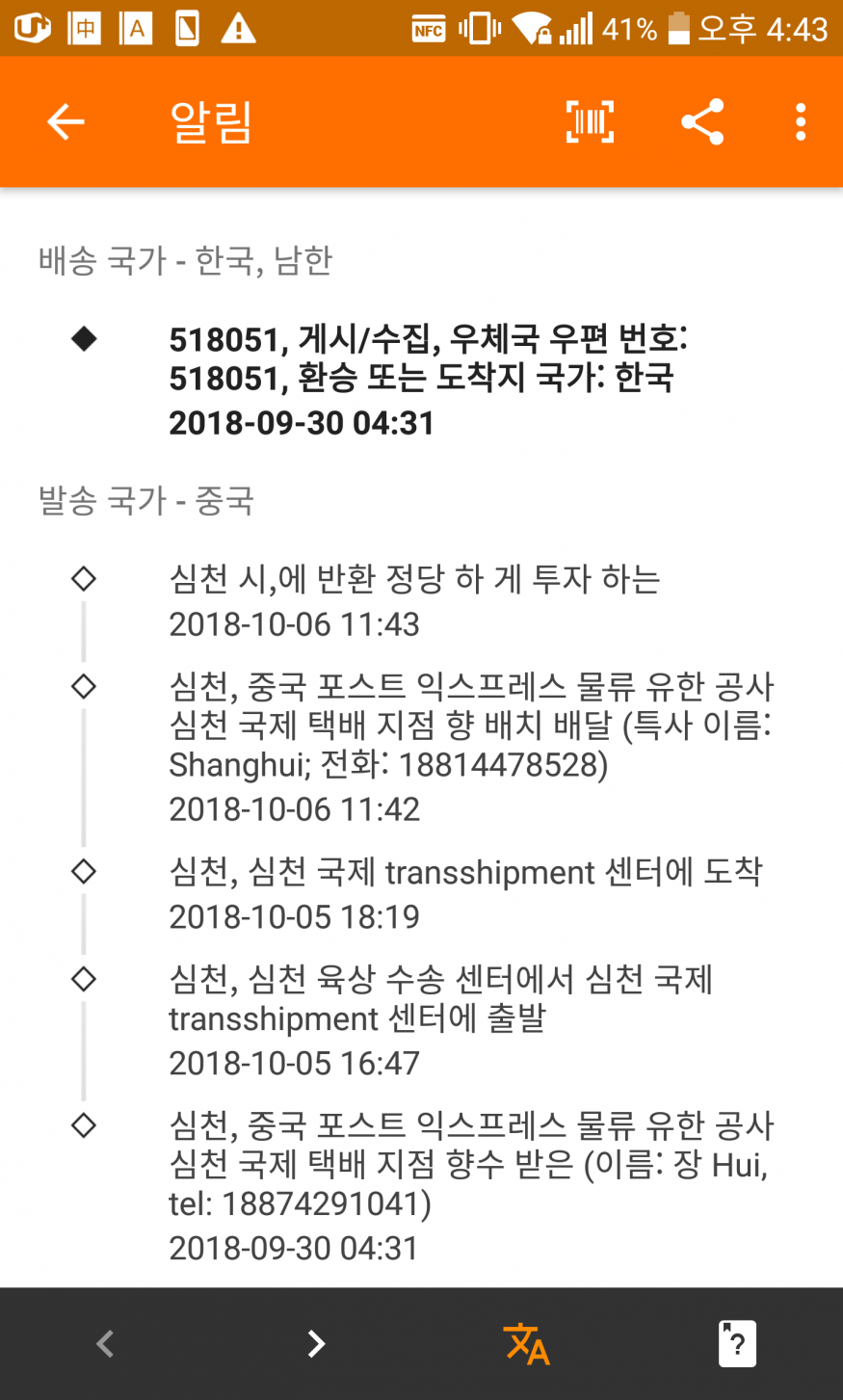Go to the next item arrow
Screen dimensions: 843x1400
(x=315, y=1343)
